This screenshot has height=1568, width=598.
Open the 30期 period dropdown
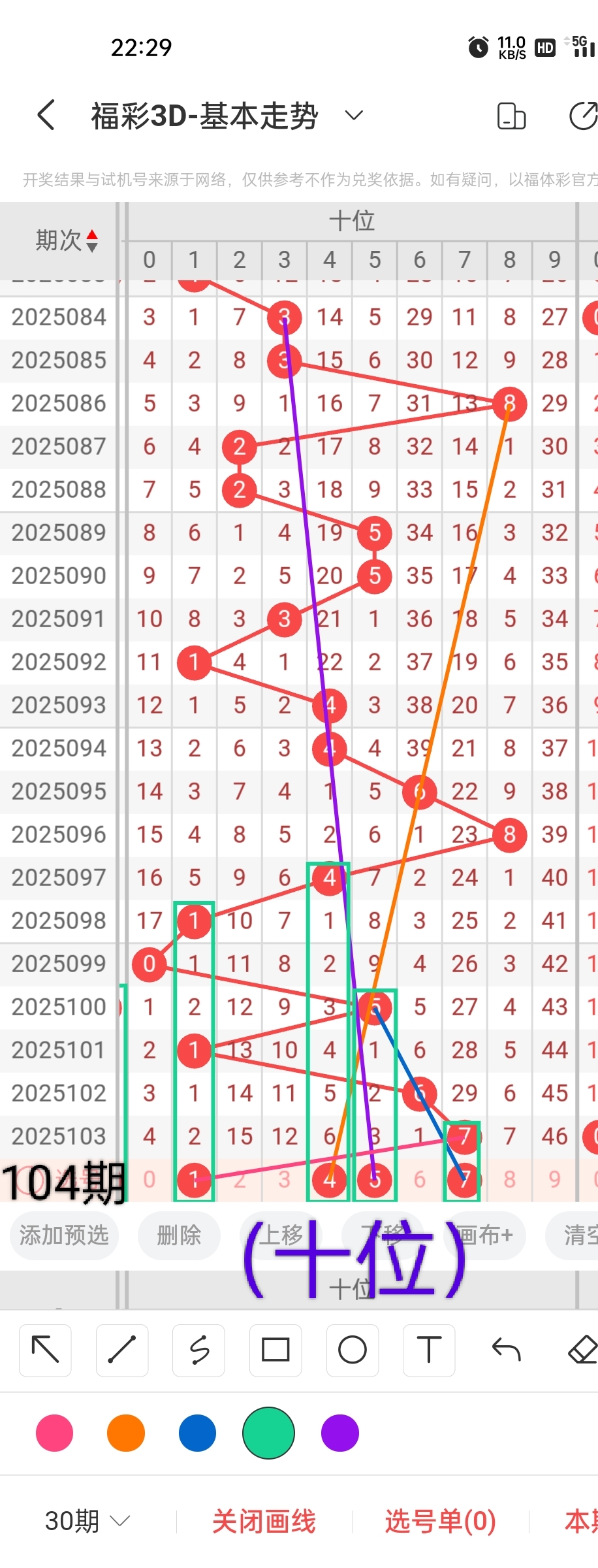point(87,1521)
